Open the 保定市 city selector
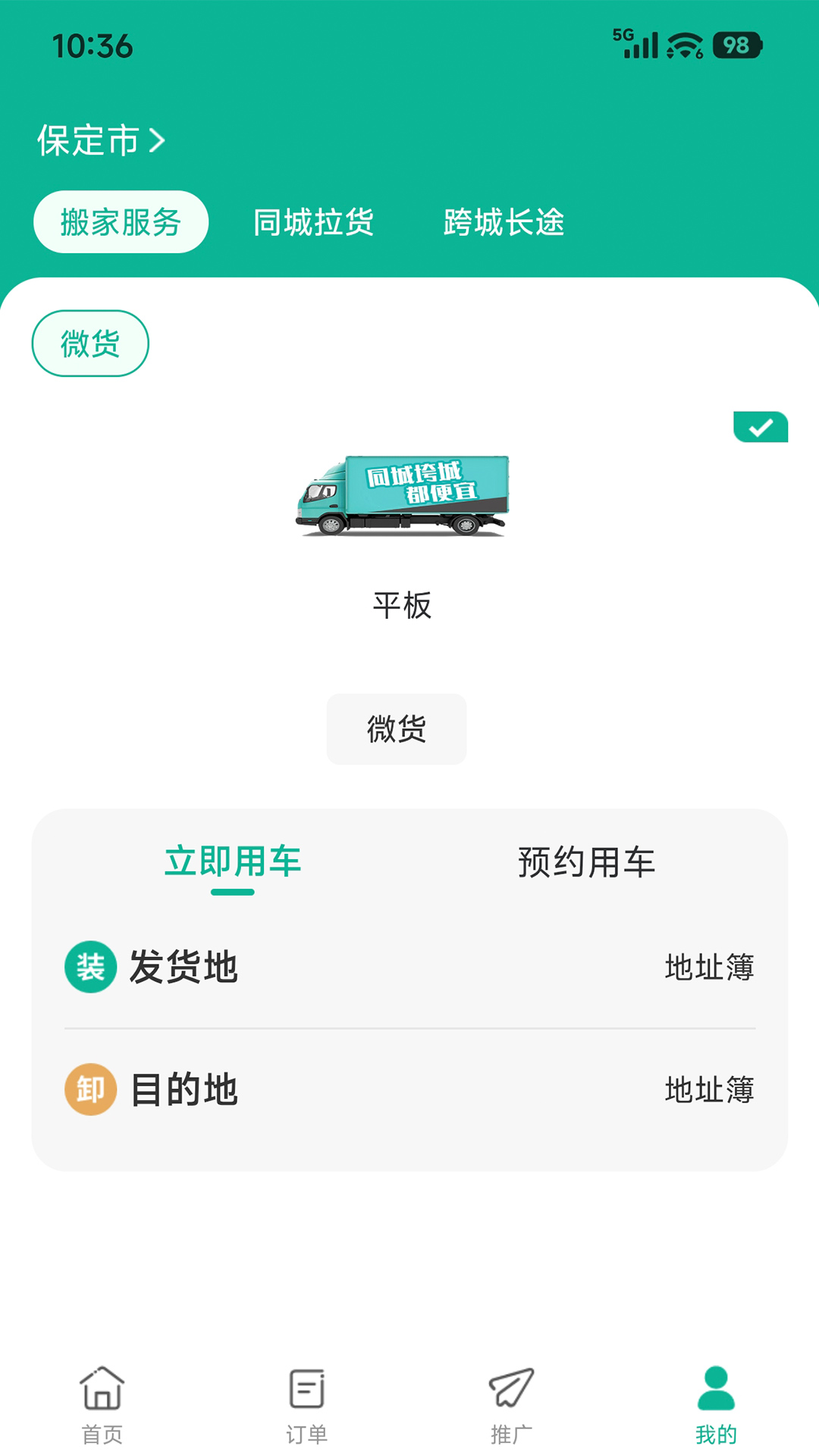Image resolution: width=819 pixels, height=1456 pixels. 101,140
